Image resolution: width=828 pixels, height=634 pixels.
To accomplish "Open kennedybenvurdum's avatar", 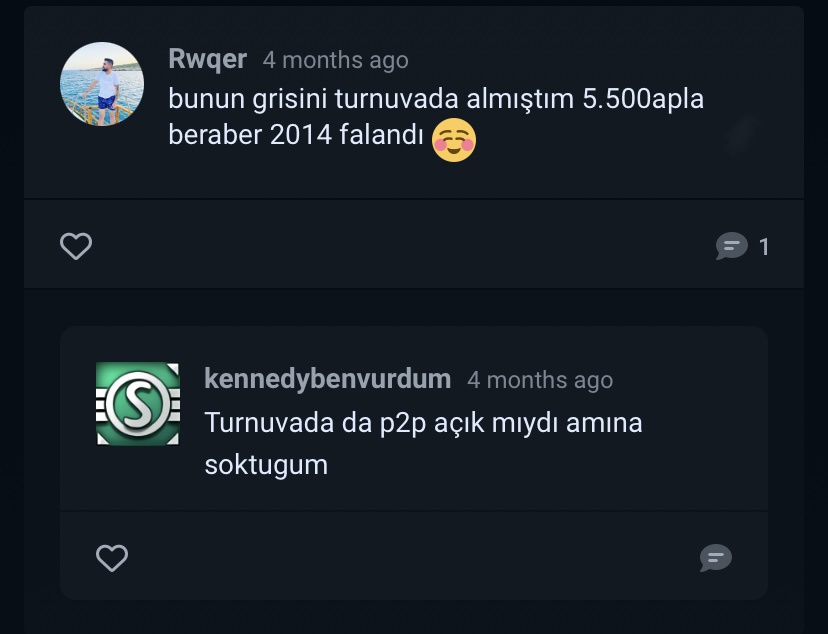I will pos(137,404).
